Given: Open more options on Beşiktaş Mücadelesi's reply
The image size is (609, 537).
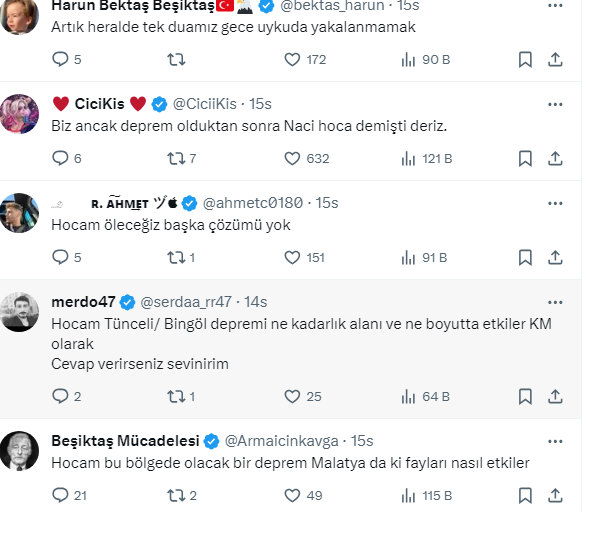Looking at the screenshot, I should 555,441.
